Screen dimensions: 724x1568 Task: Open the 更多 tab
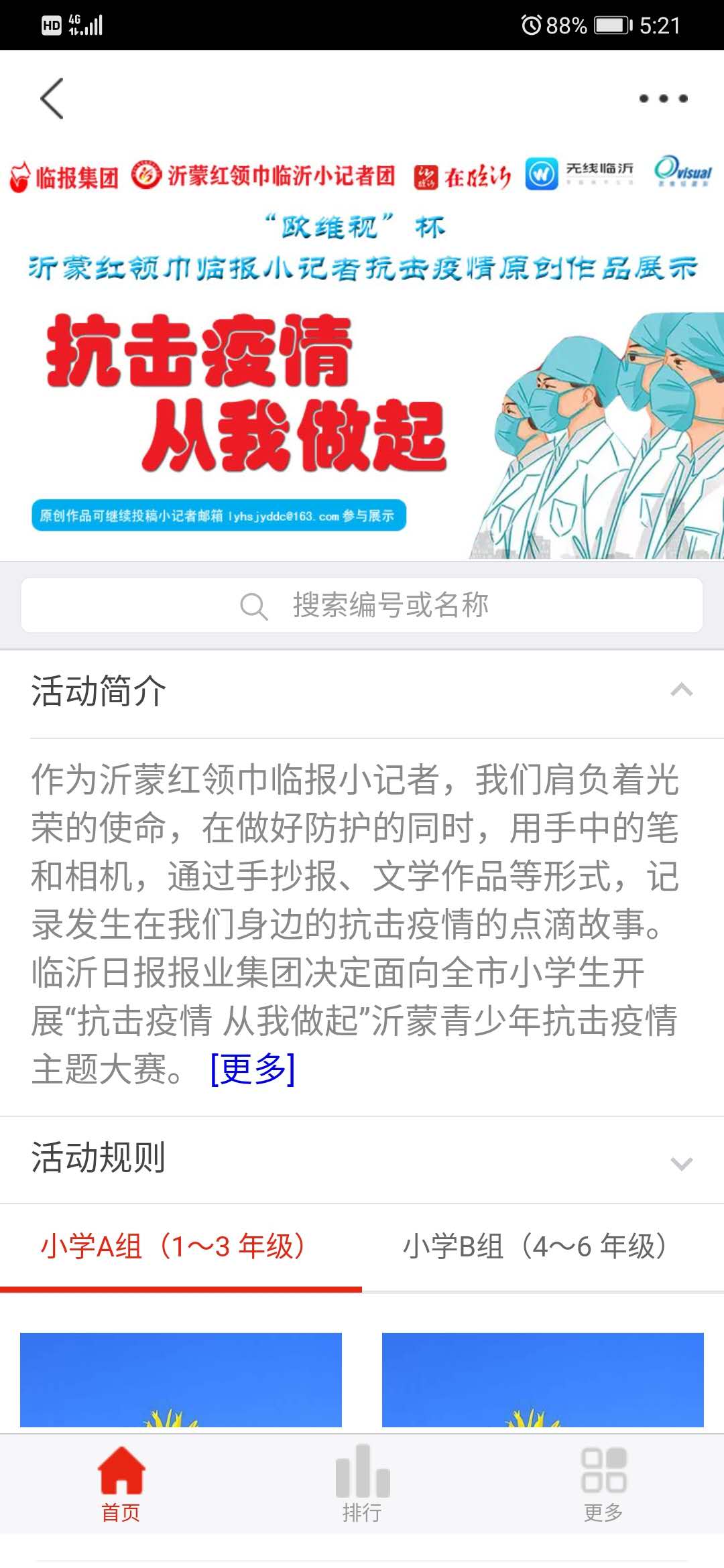[x=603, y=1484]
